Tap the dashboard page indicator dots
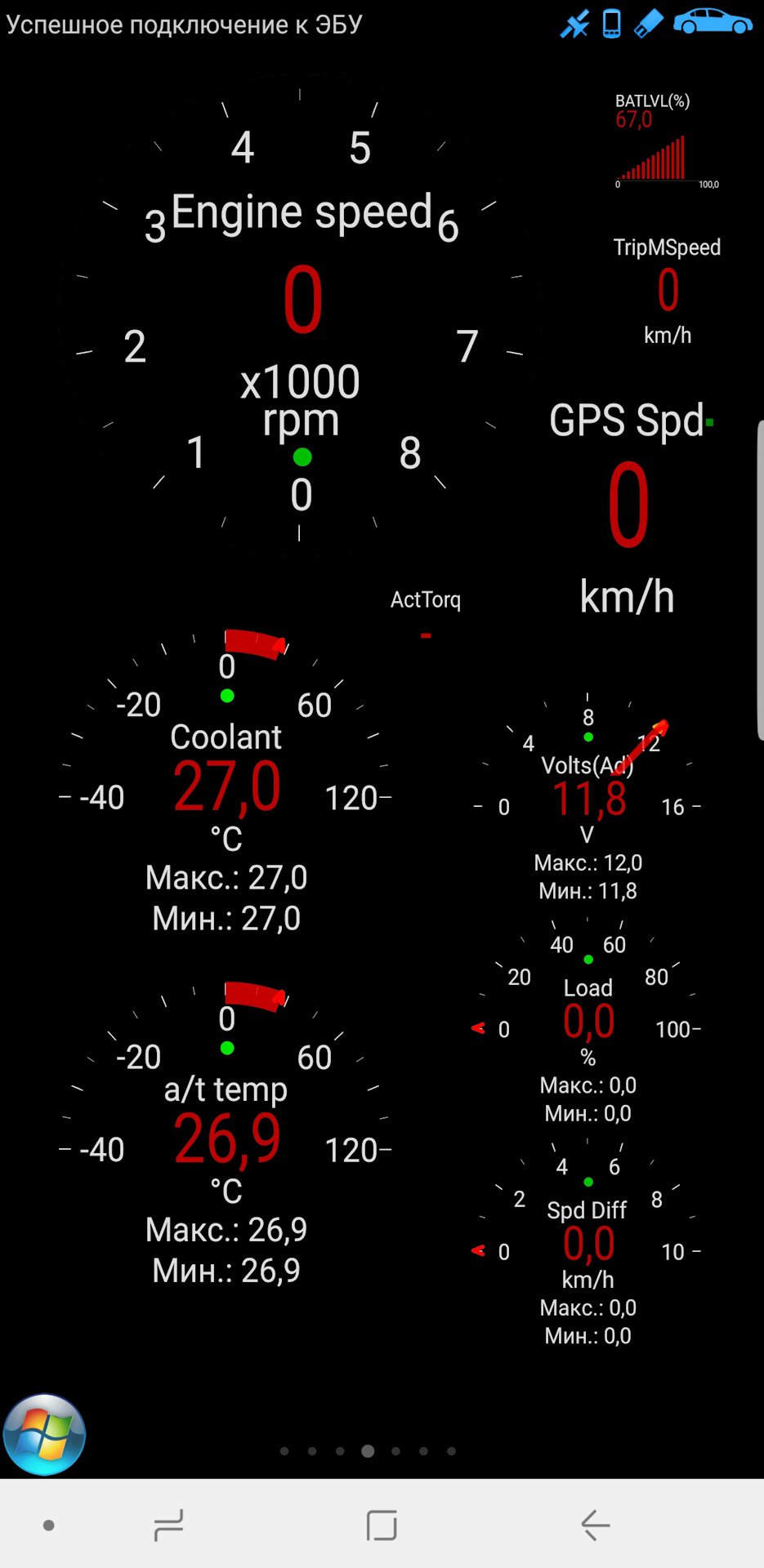Screen dimensions: 764x1568 368,1451
